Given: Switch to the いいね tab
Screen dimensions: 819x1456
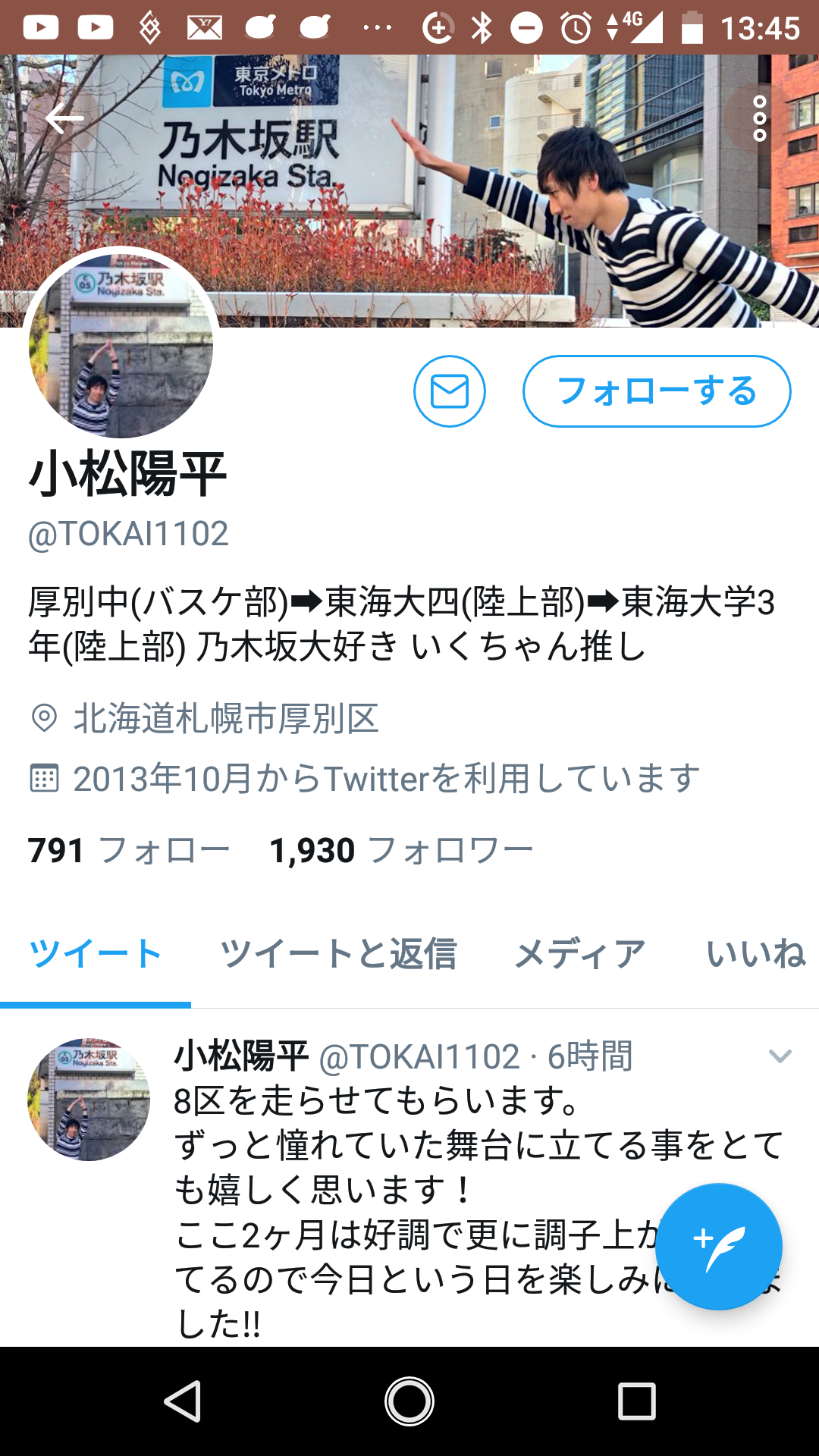Looking at the screenshot, I should 755,954.
